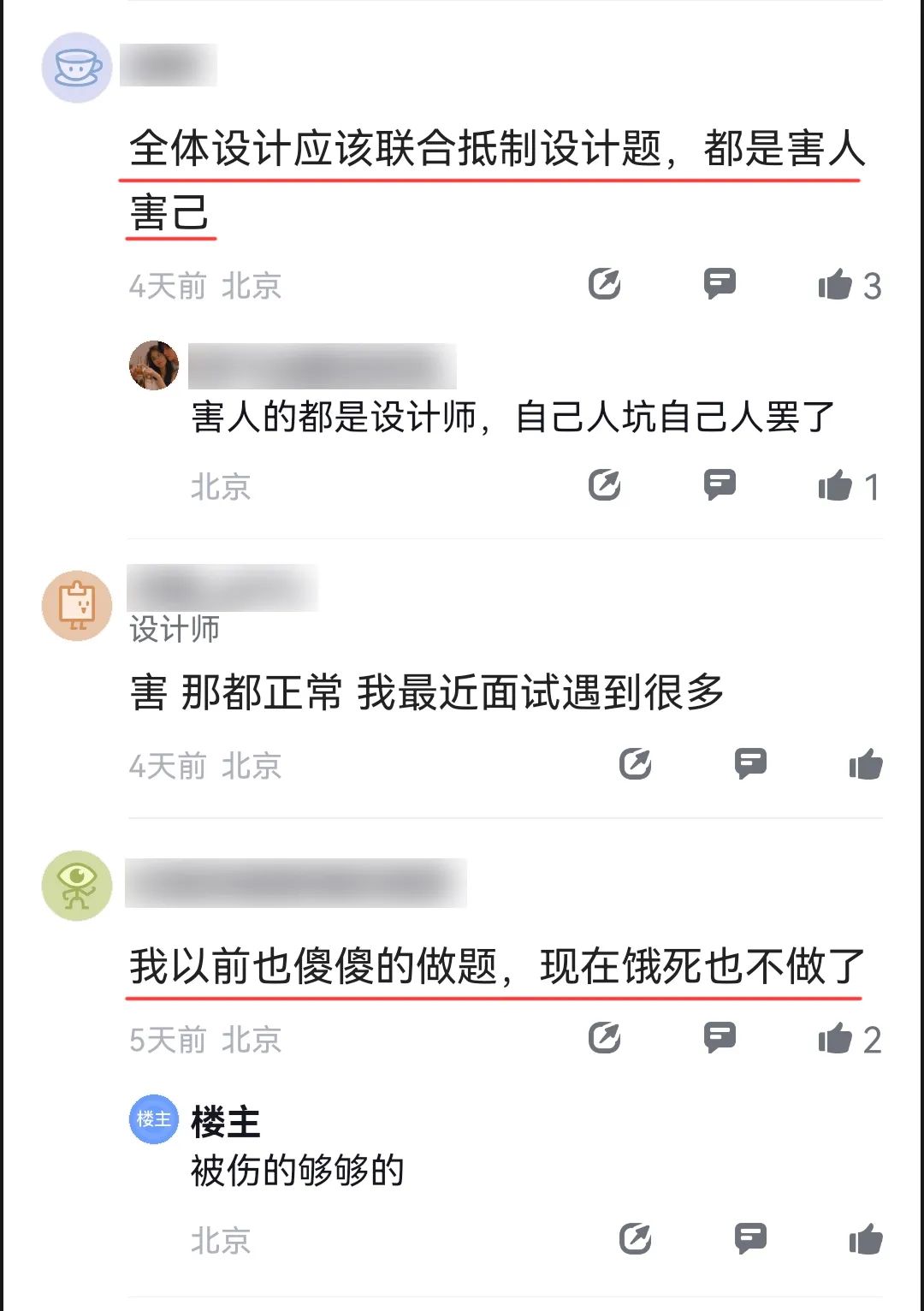Open the 设计师 commenter's orange avatar
The image size is (924, 1311).
point(77,605)
